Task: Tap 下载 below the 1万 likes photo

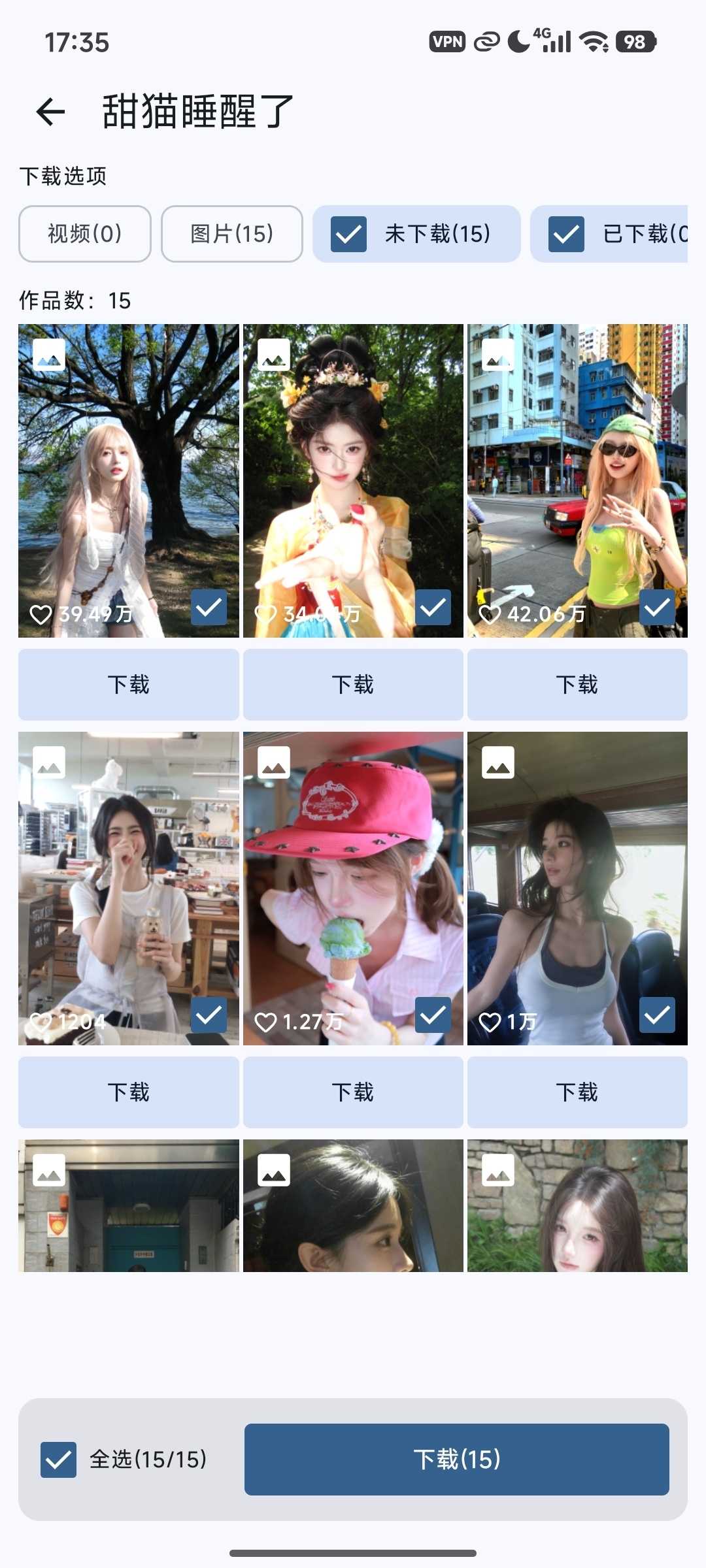Action: (x=577, y=1092)
